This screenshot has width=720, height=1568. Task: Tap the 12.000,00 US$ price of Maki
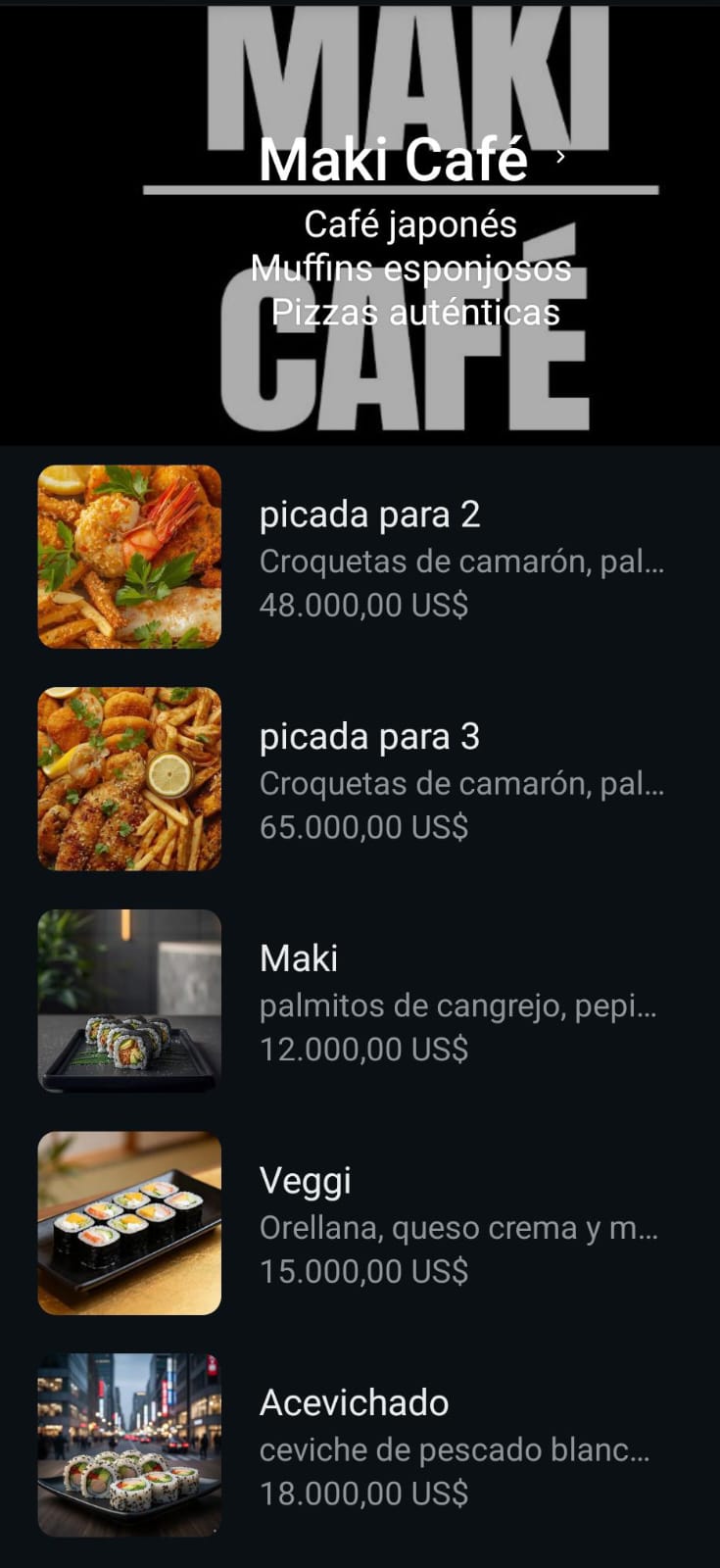coord(365,1049)
